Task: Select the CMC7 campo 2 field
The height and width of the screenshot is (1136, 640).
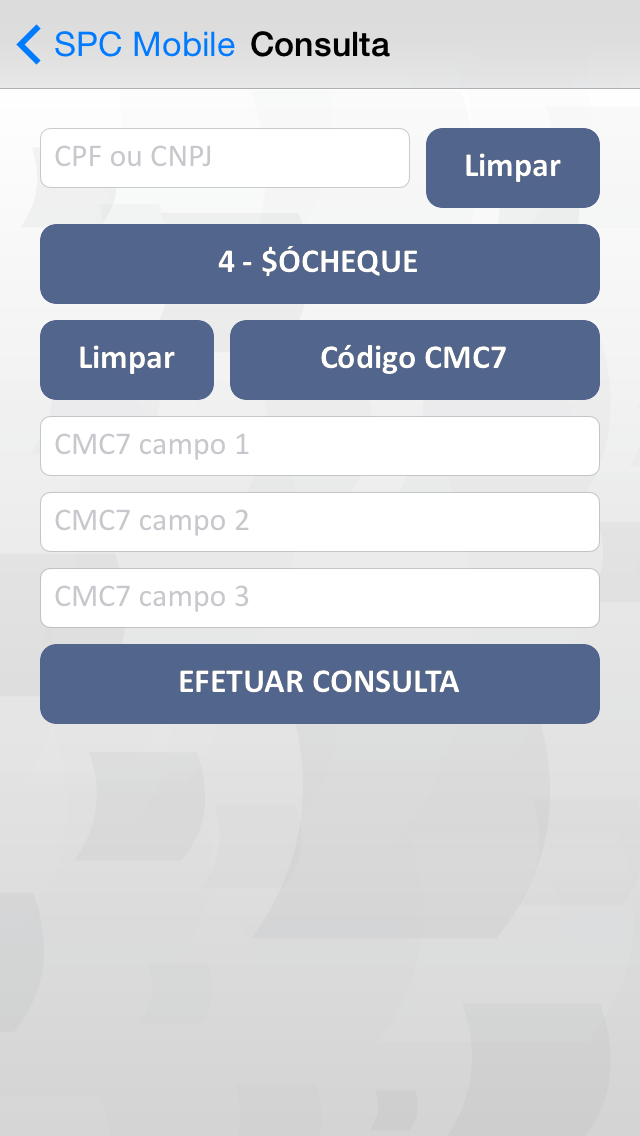Action: coord(320,522)
